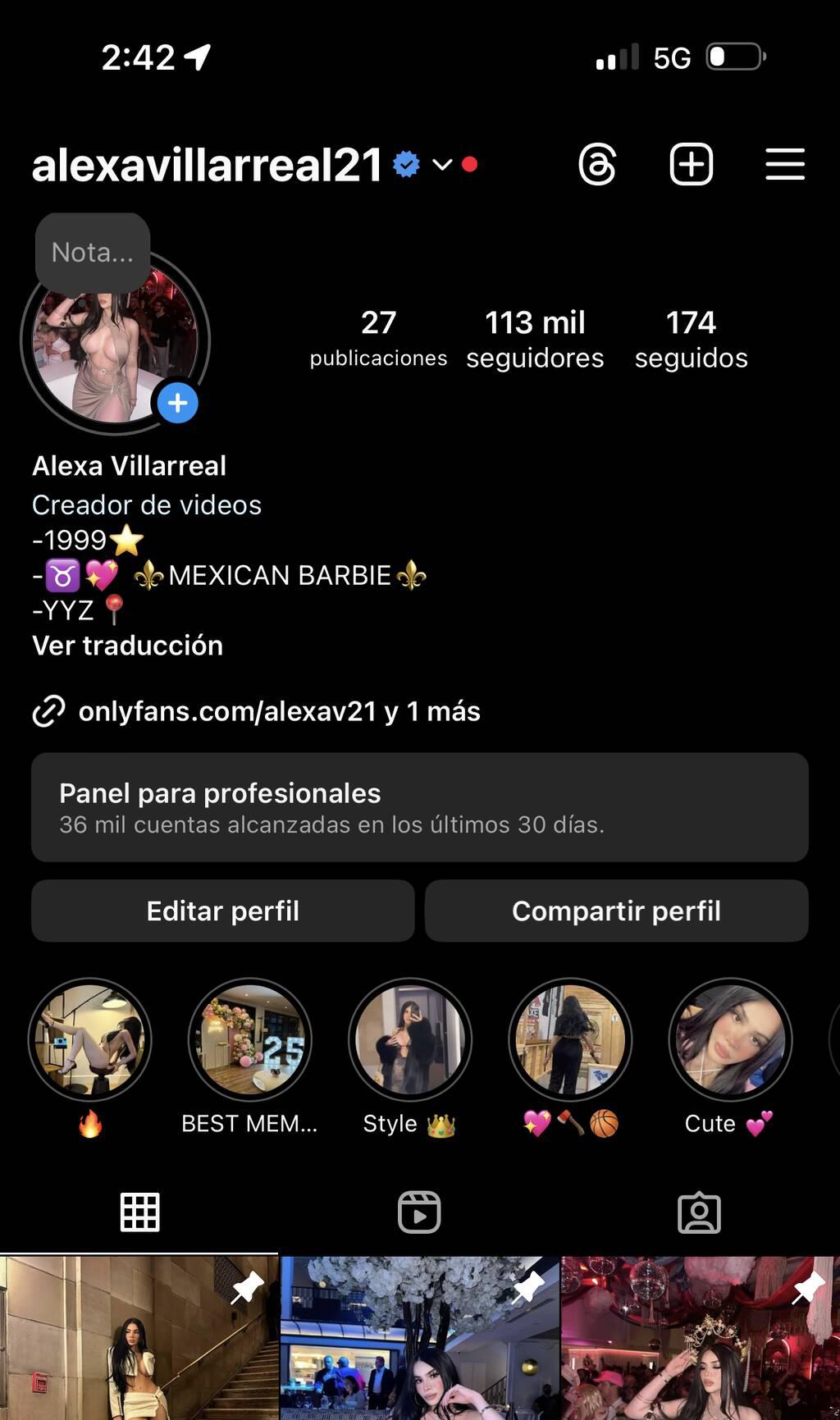The width and height of the screenshot is (840, 1420).
Task: Add a note above the profile picture
Action: coord(93,252)
